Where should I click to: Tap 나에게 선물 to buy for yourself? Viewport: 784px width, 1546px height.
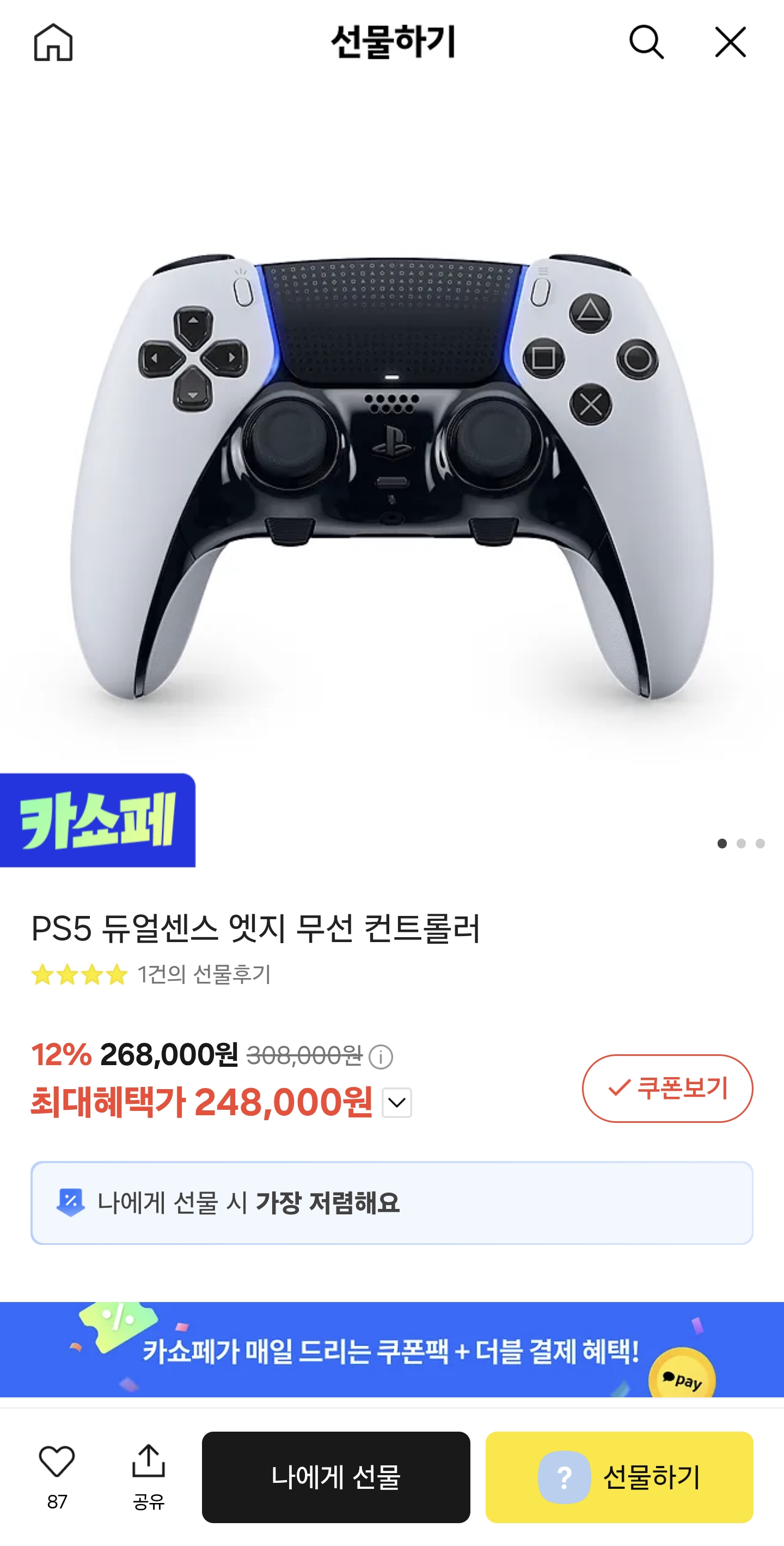point(335,1477)
